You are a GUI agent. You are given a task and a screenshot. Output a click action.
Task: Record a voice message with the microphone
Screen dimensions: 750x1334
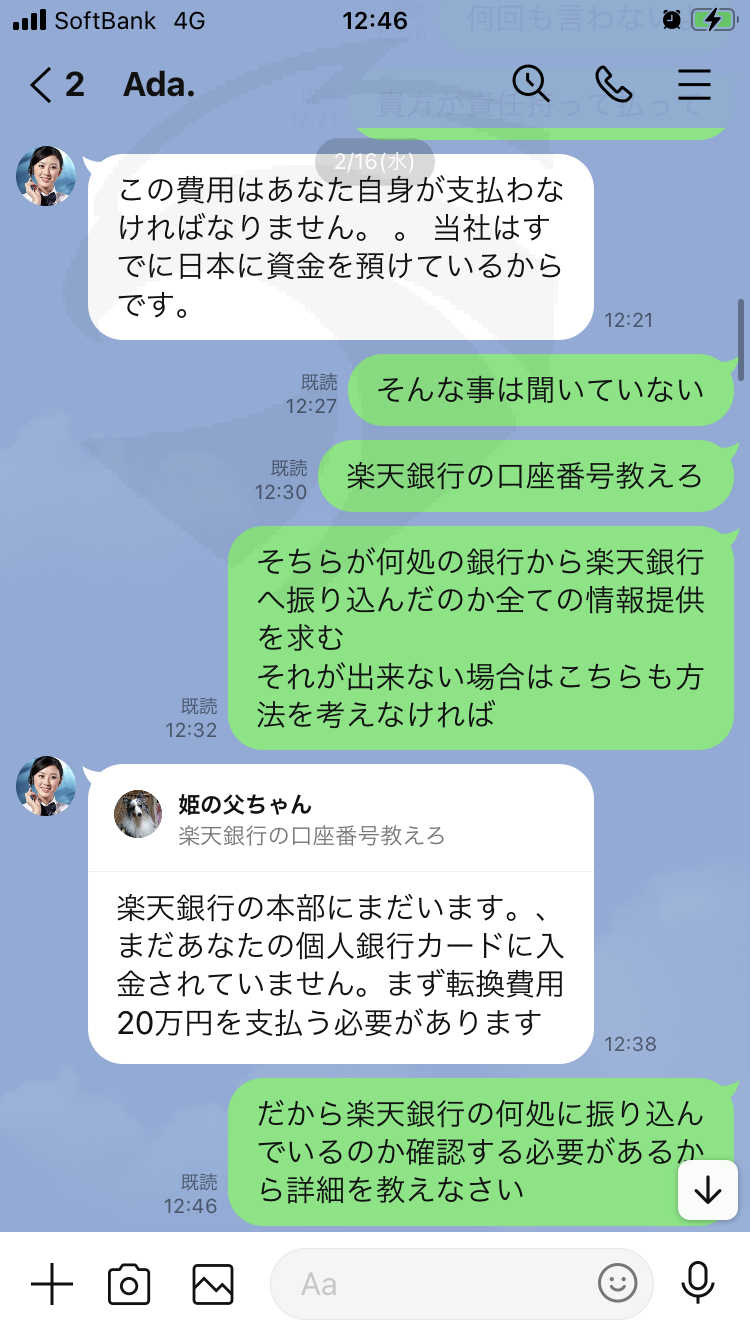[697, 1284]
